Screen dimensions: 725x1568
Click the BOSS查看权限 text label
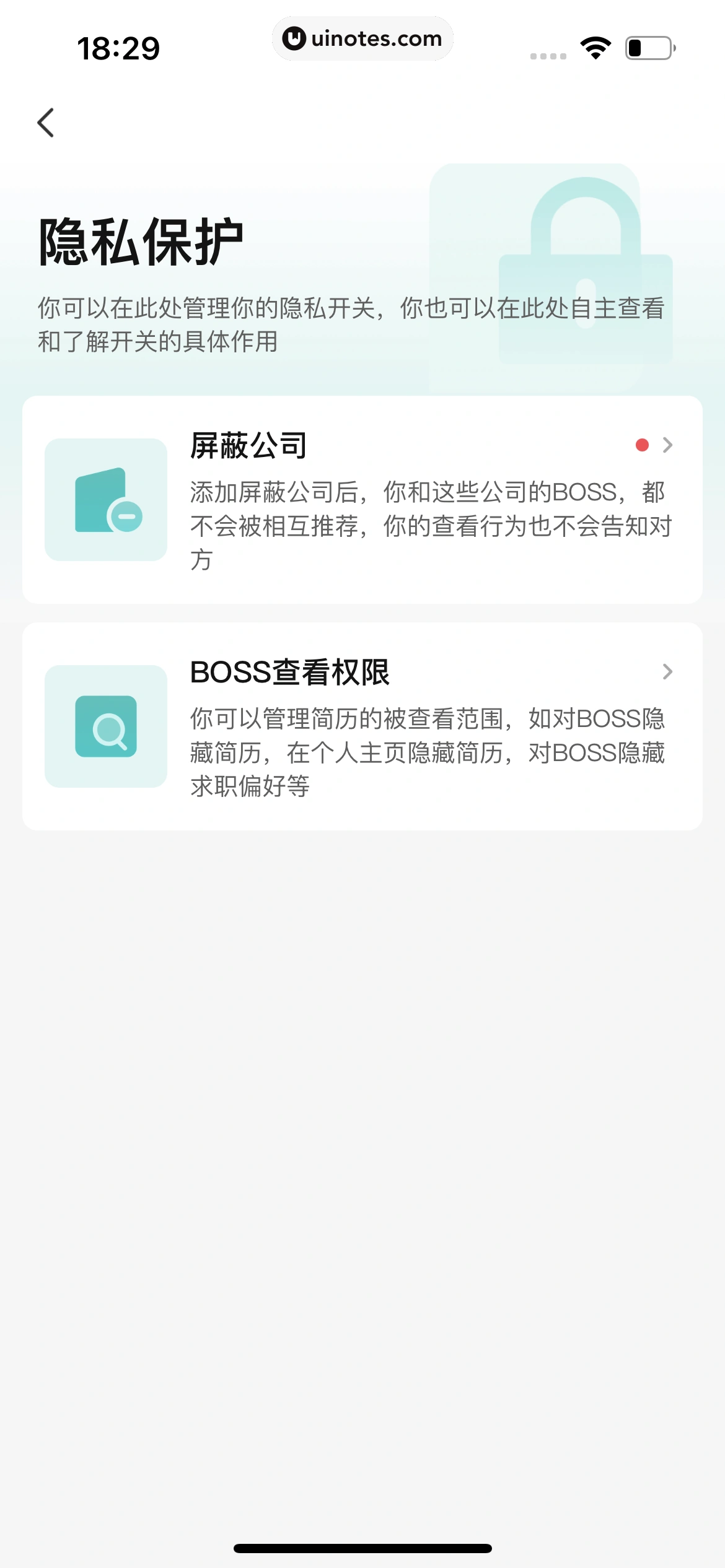(291, 673)
